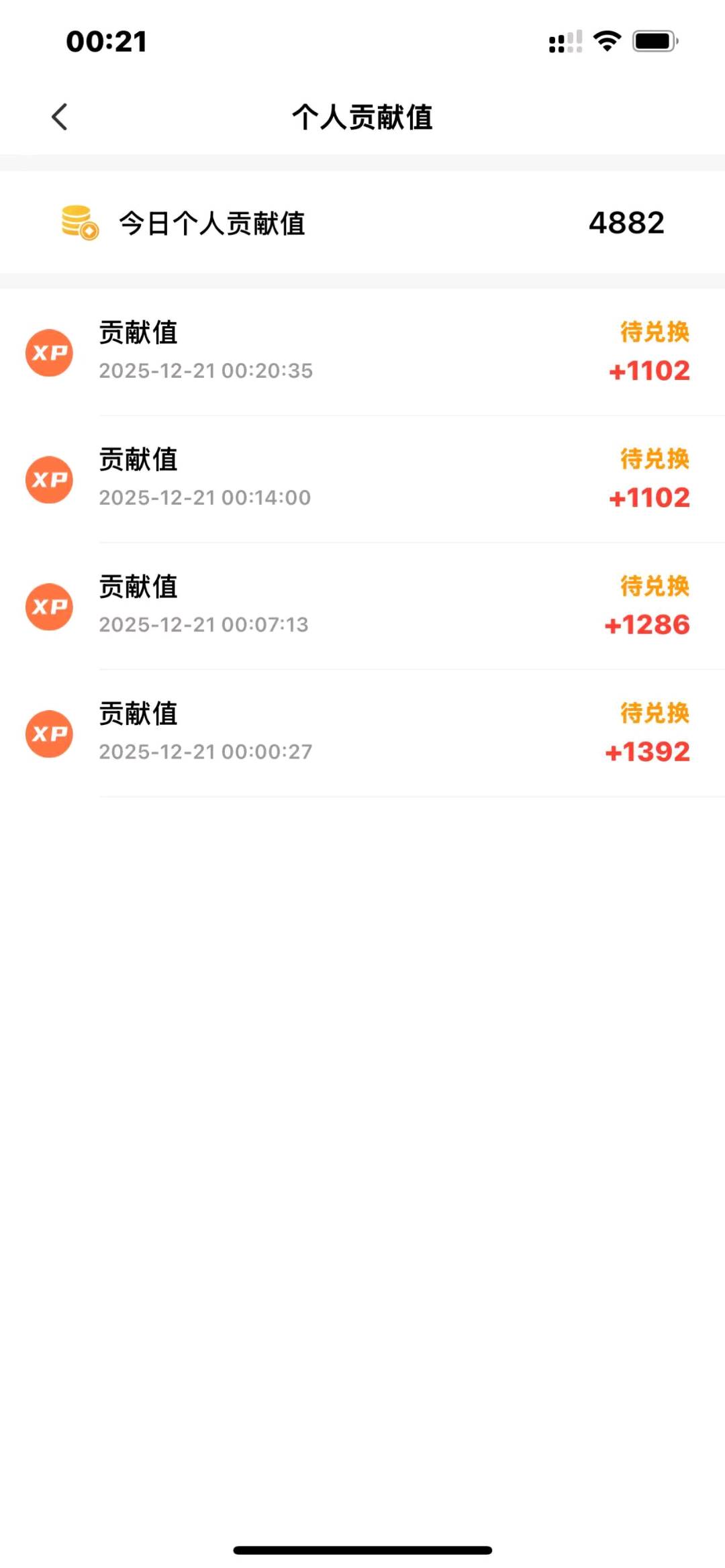Go back using the left chevron arrow
This screenshot has width=725, height=1568.
point(60,116)
